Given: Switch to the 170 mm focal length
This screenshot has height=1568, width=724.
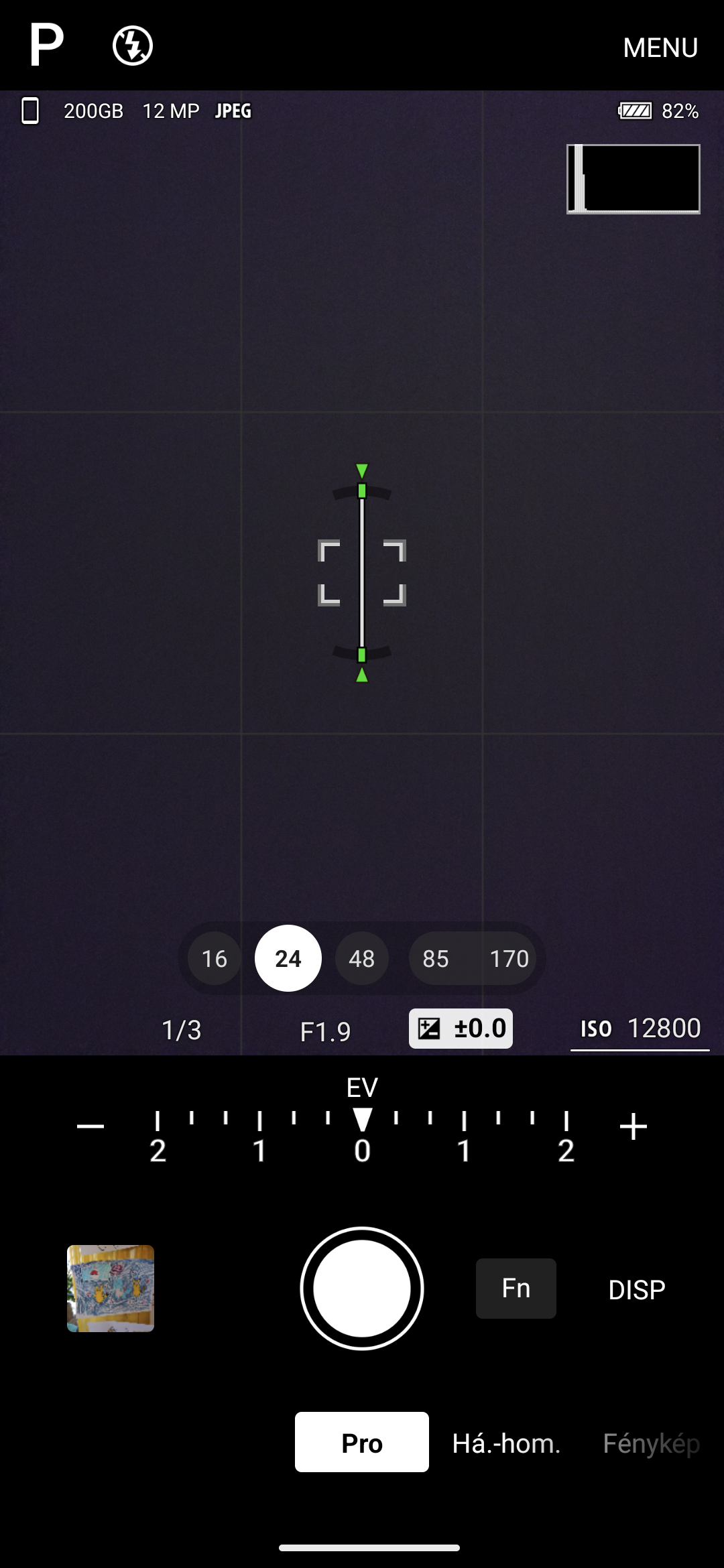Looking at the screenshot, I should [509, 958].
